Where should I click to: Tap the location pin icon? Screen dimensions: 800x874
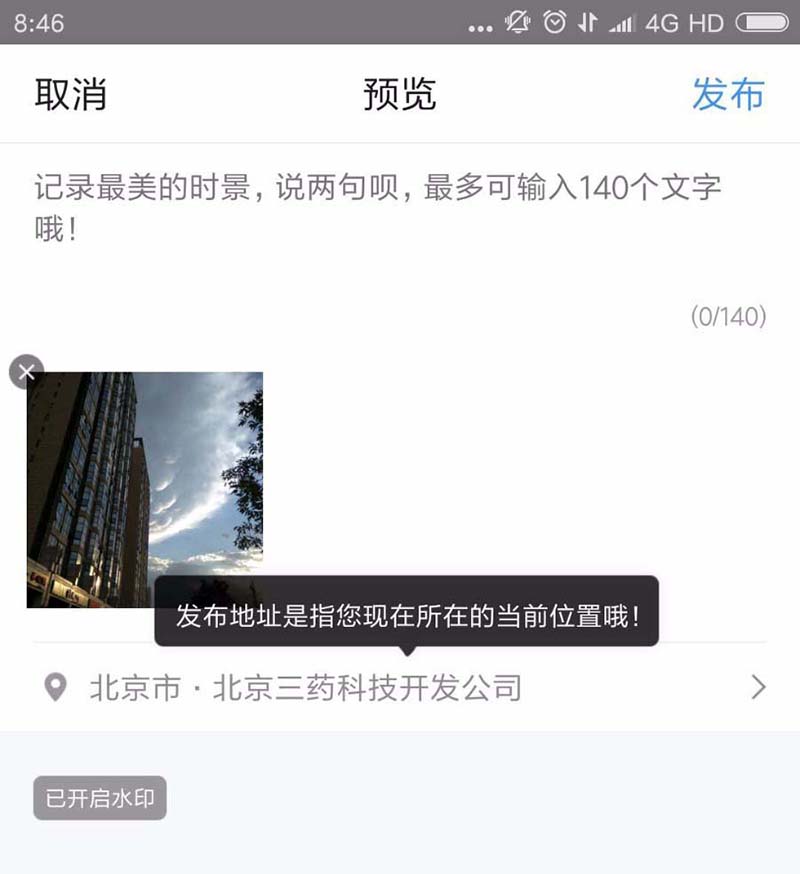[57, 686]
